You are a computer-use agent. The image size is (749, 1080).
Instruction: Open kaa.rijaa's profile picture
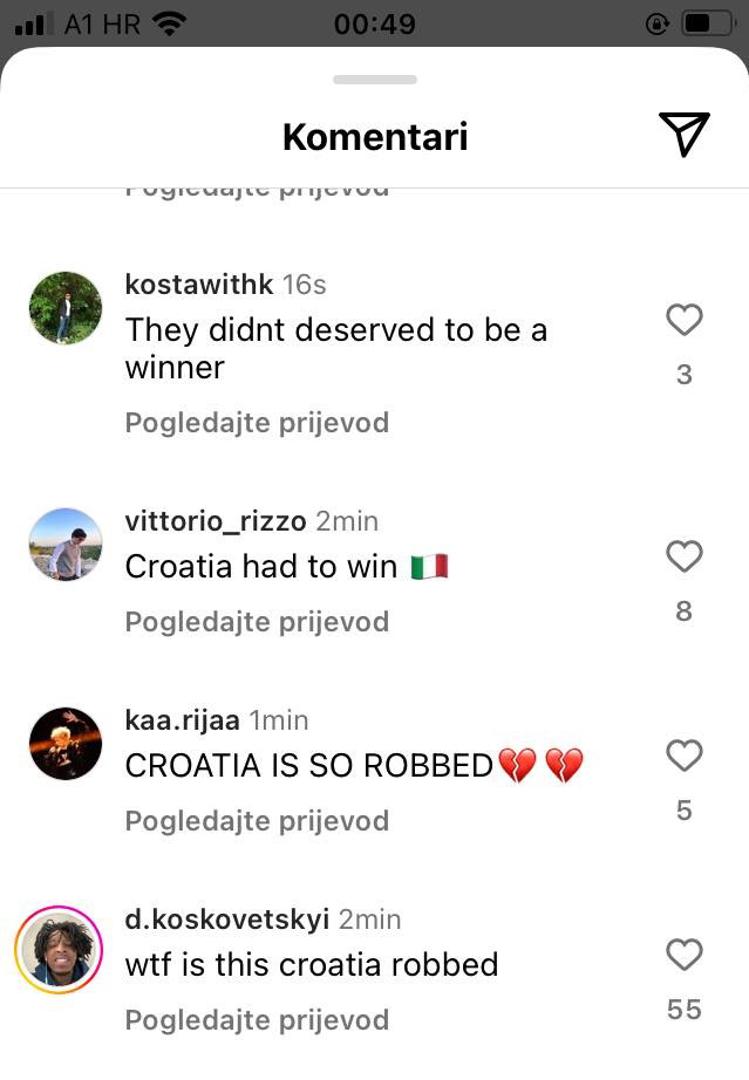[x=65, y=744]
